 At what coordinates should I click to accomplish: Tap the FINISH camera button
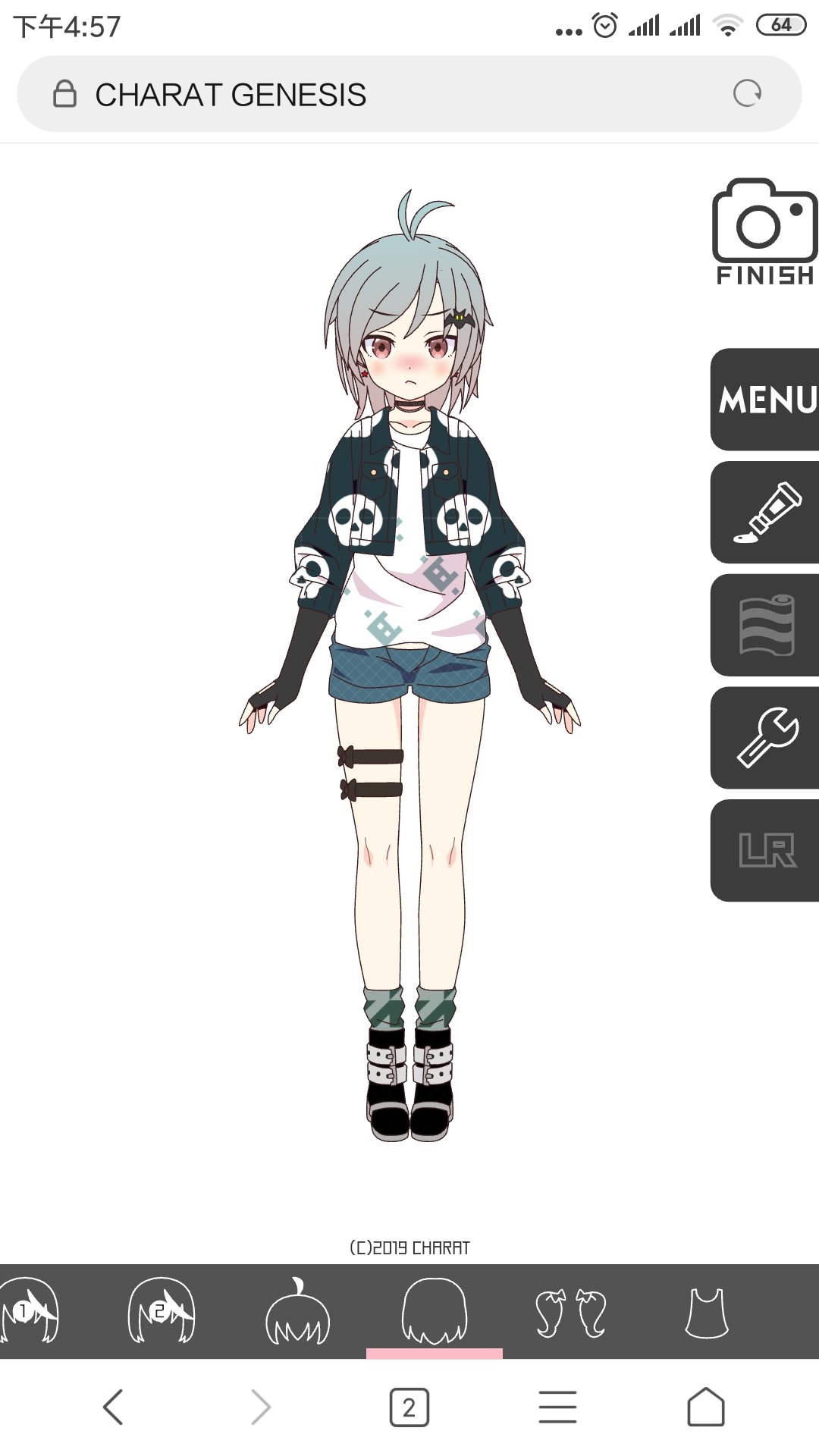pyautogui.click(x=764, y=231)
